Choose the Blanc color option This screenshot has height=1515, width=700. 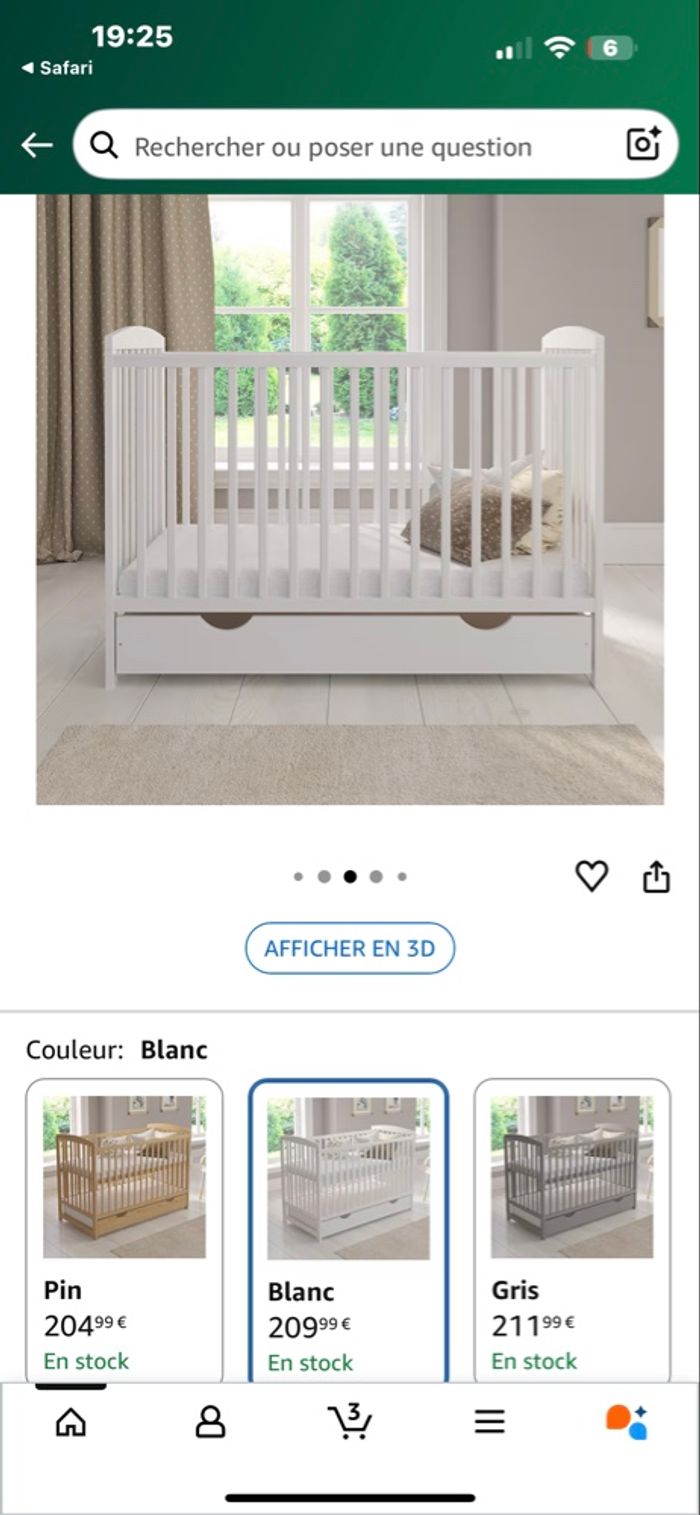(x=348, y=1230)
